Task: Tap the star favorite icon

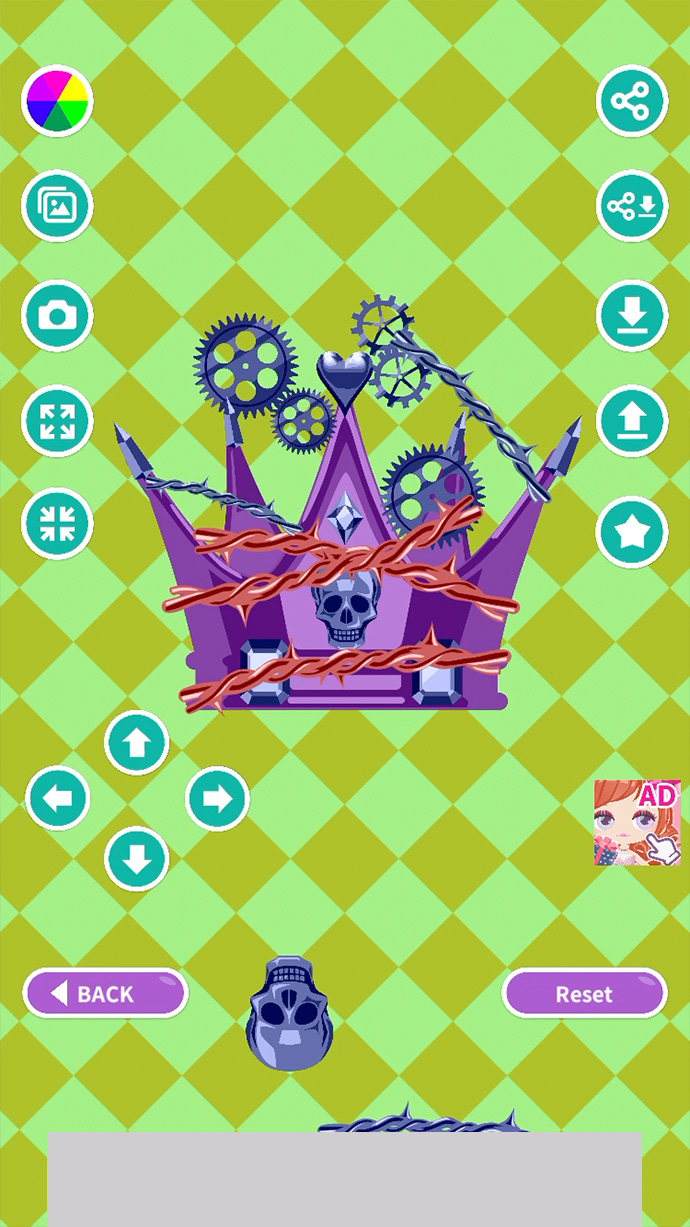Action: (632, 532)
